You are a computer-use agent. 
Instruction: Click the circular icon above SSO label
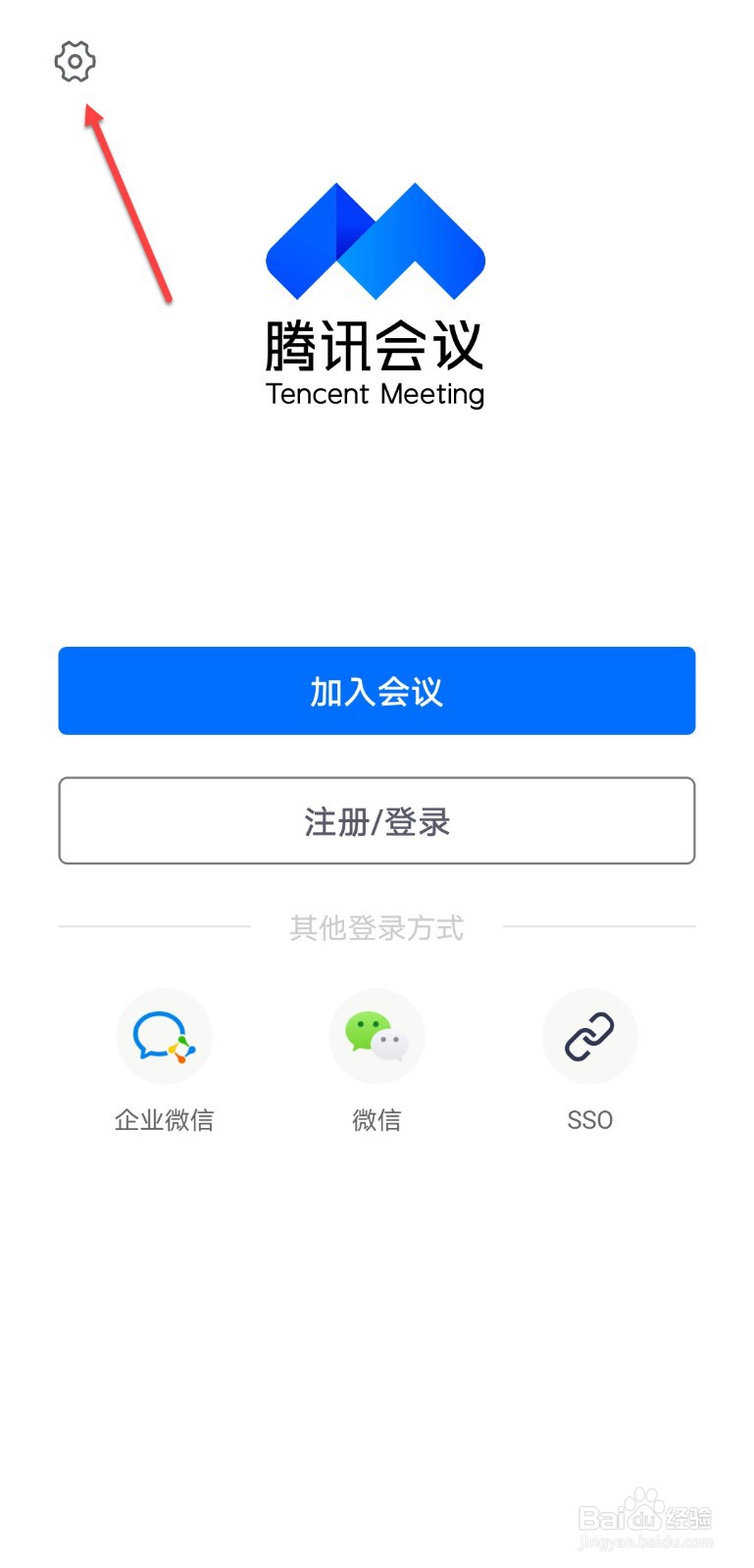588,1036
